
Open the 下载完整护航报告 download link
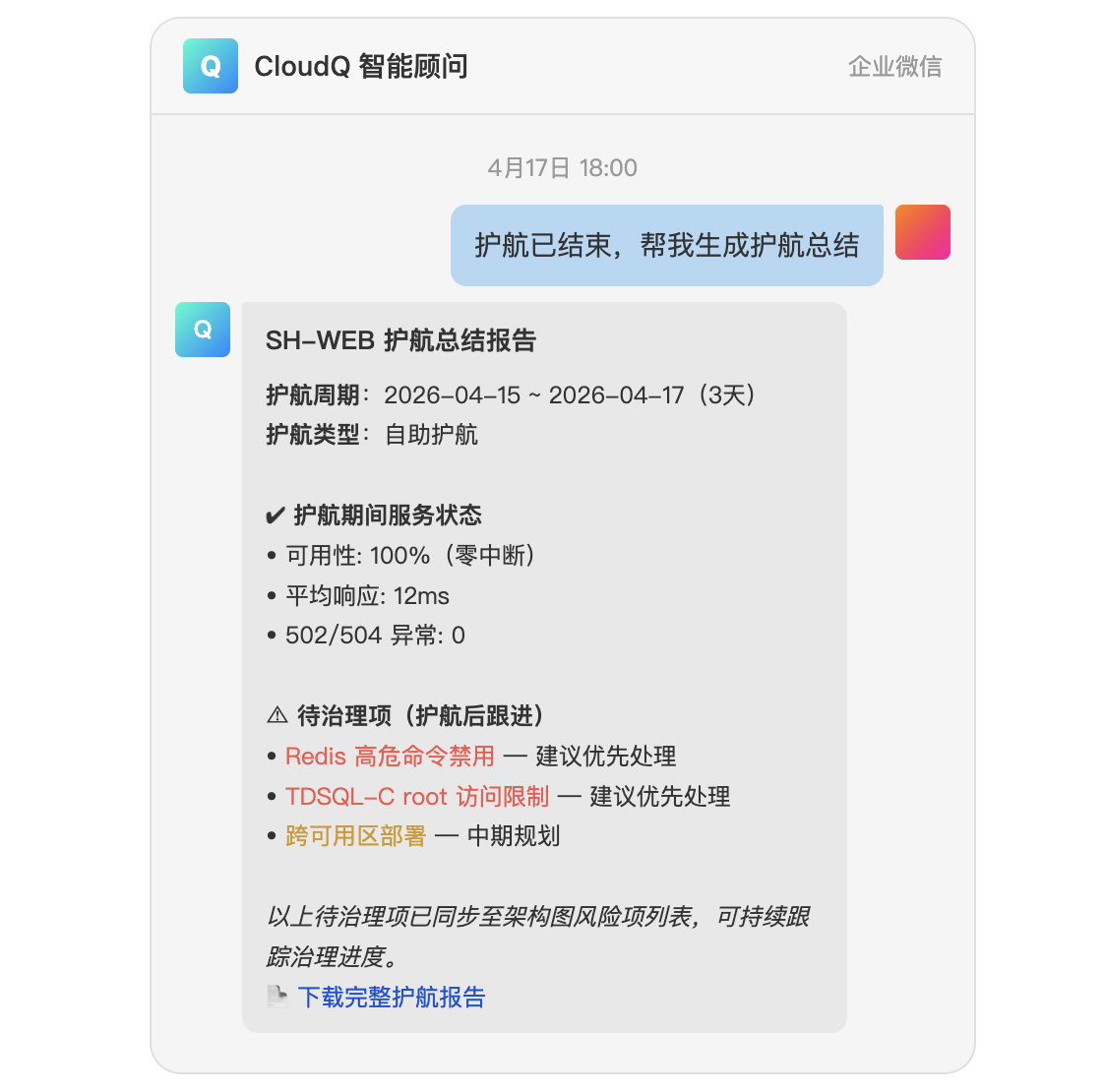click(391, 997)
